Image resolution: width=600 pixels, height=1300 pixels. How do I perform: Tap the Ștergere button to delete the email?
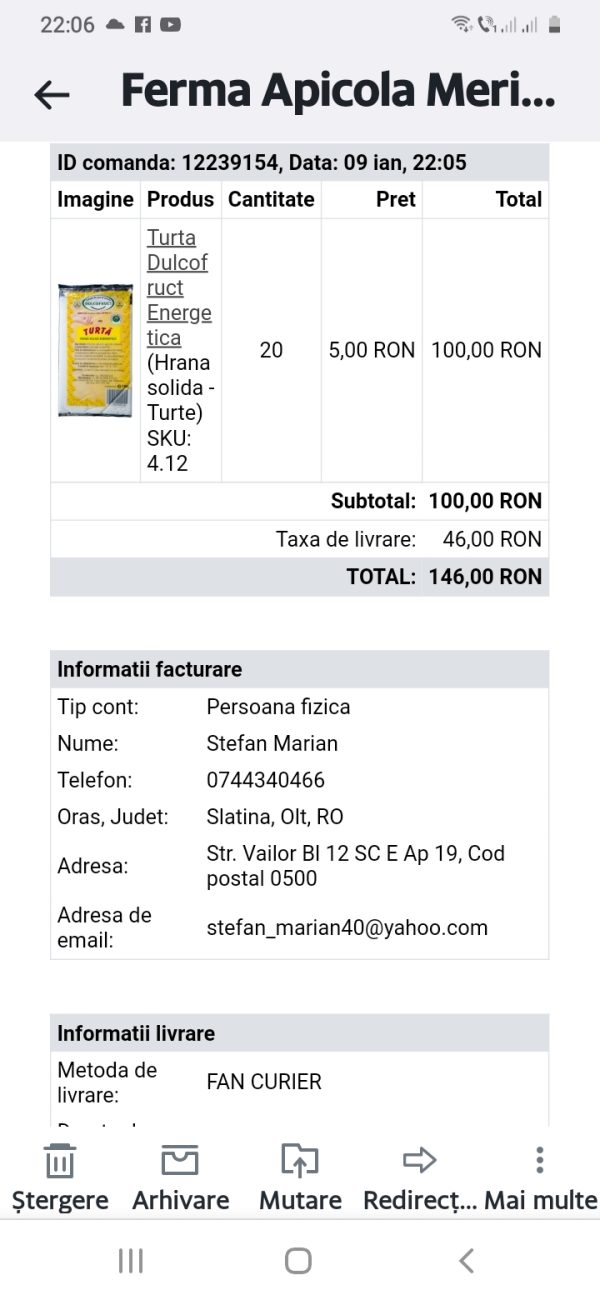click(60, 1178)
